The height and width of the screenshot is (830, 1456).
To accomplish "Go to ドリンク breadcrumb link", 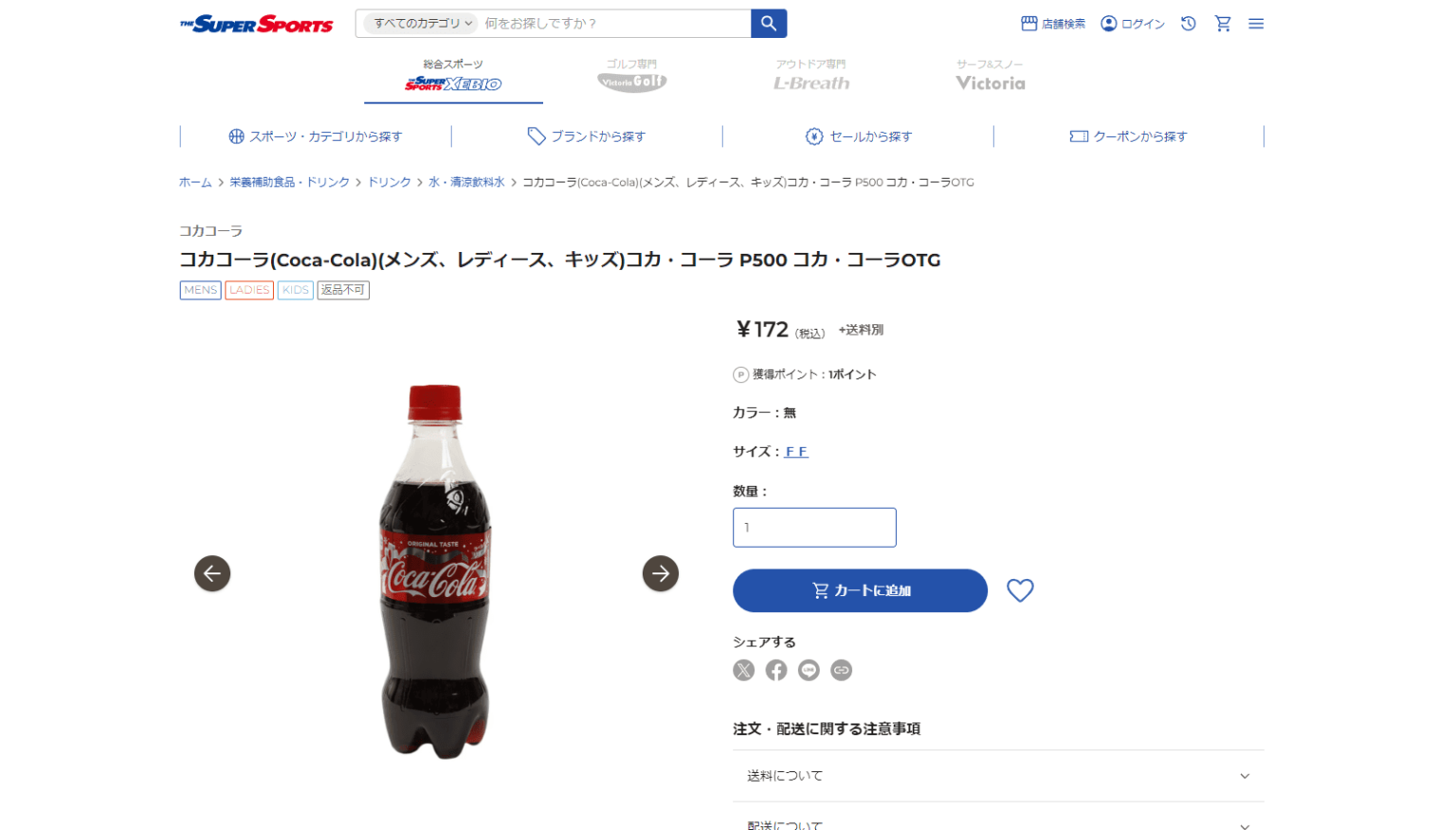I will coord(389,182).
